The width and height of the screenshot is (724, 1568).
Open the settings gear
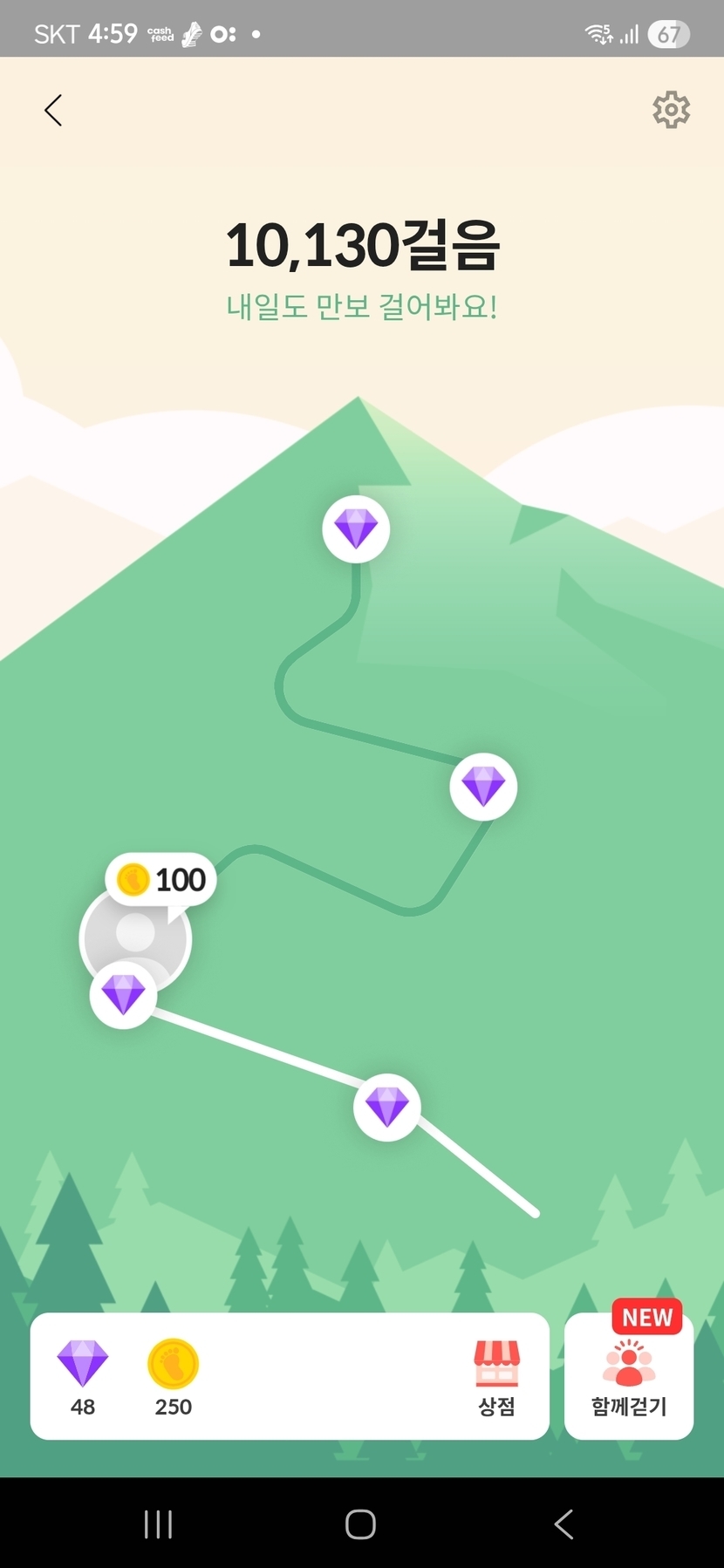pos(671,110)
